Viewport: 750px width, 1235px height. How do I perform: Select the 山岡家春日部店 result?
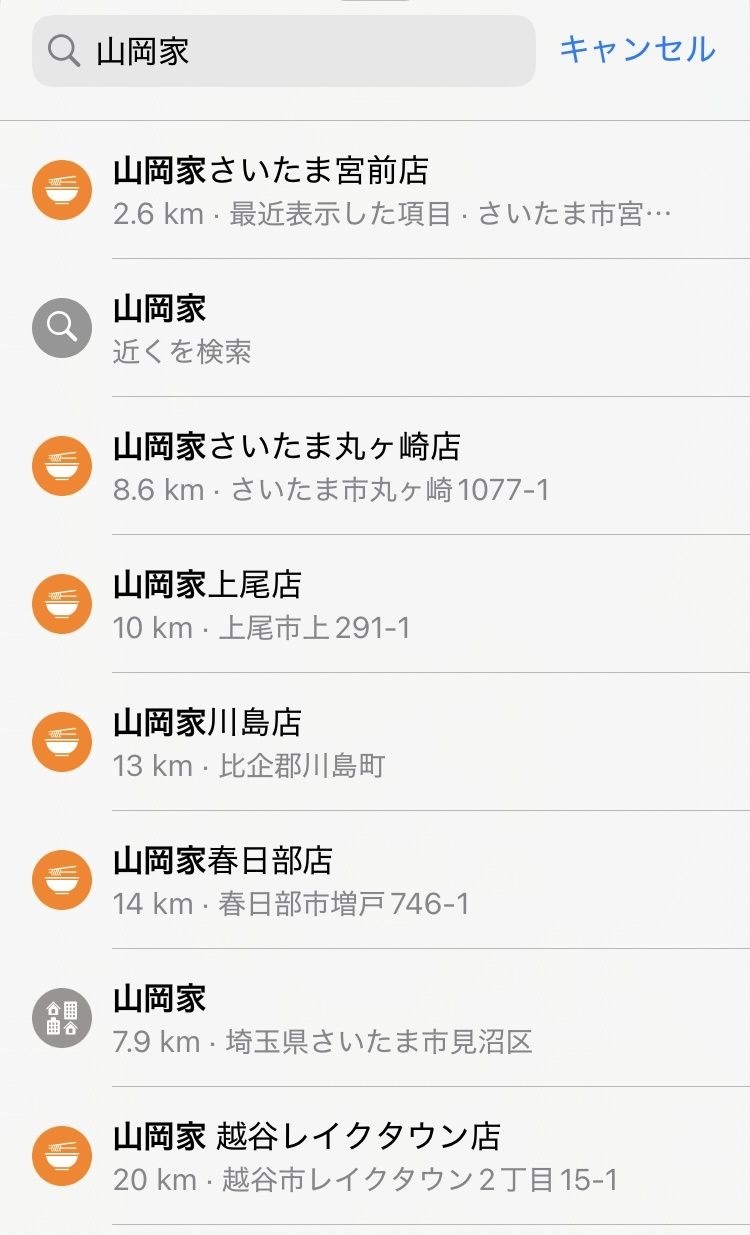390,881
